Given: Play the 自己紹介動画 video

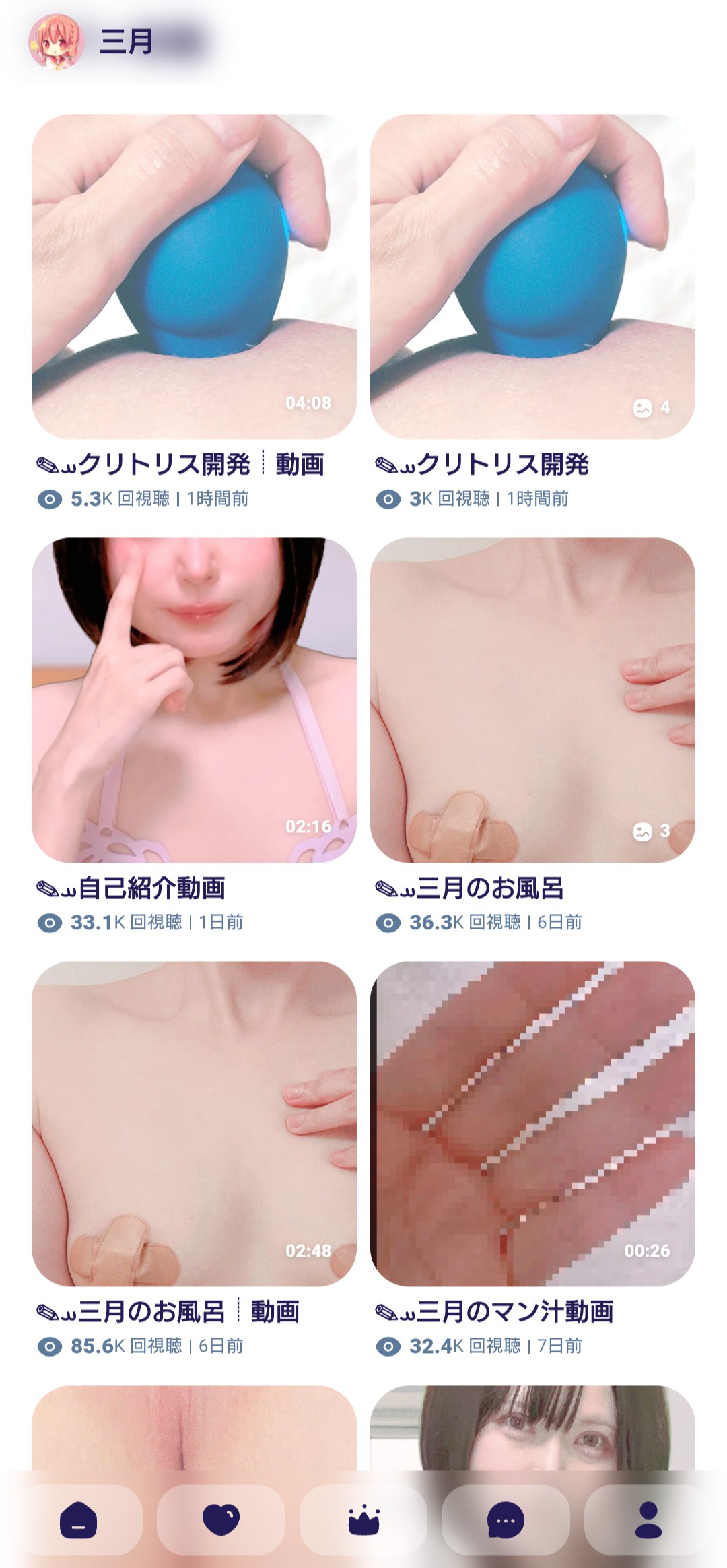Looking at the screenshot, I should pos(194,700).
